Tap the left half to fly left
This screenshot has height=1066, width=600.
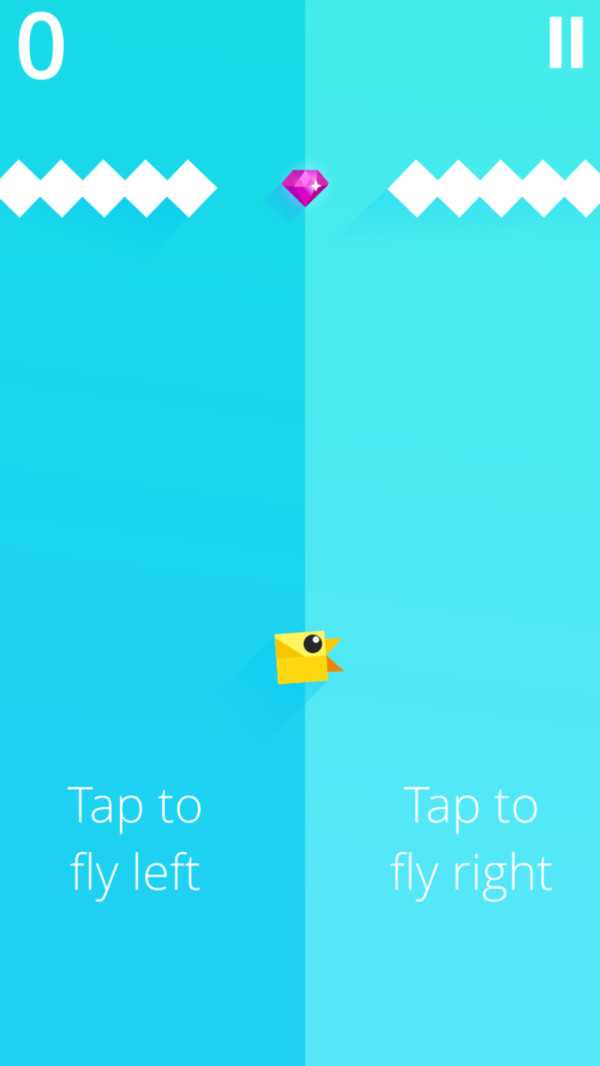click(136, 838)
